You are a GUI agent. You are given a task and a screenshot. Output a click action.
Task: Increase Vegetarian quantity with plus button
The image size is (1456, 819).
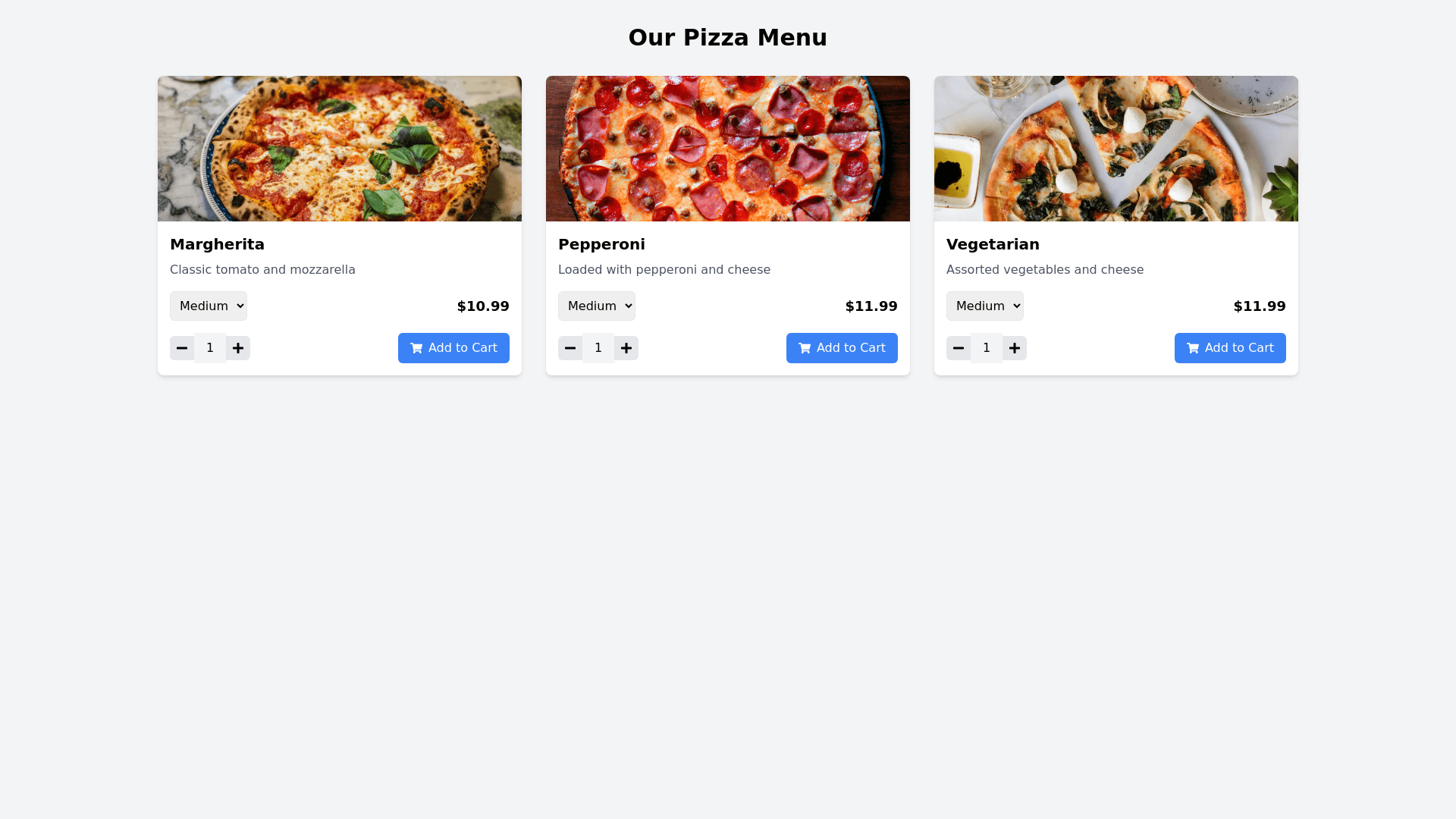pyautogui.click(x=1015, y=348)
